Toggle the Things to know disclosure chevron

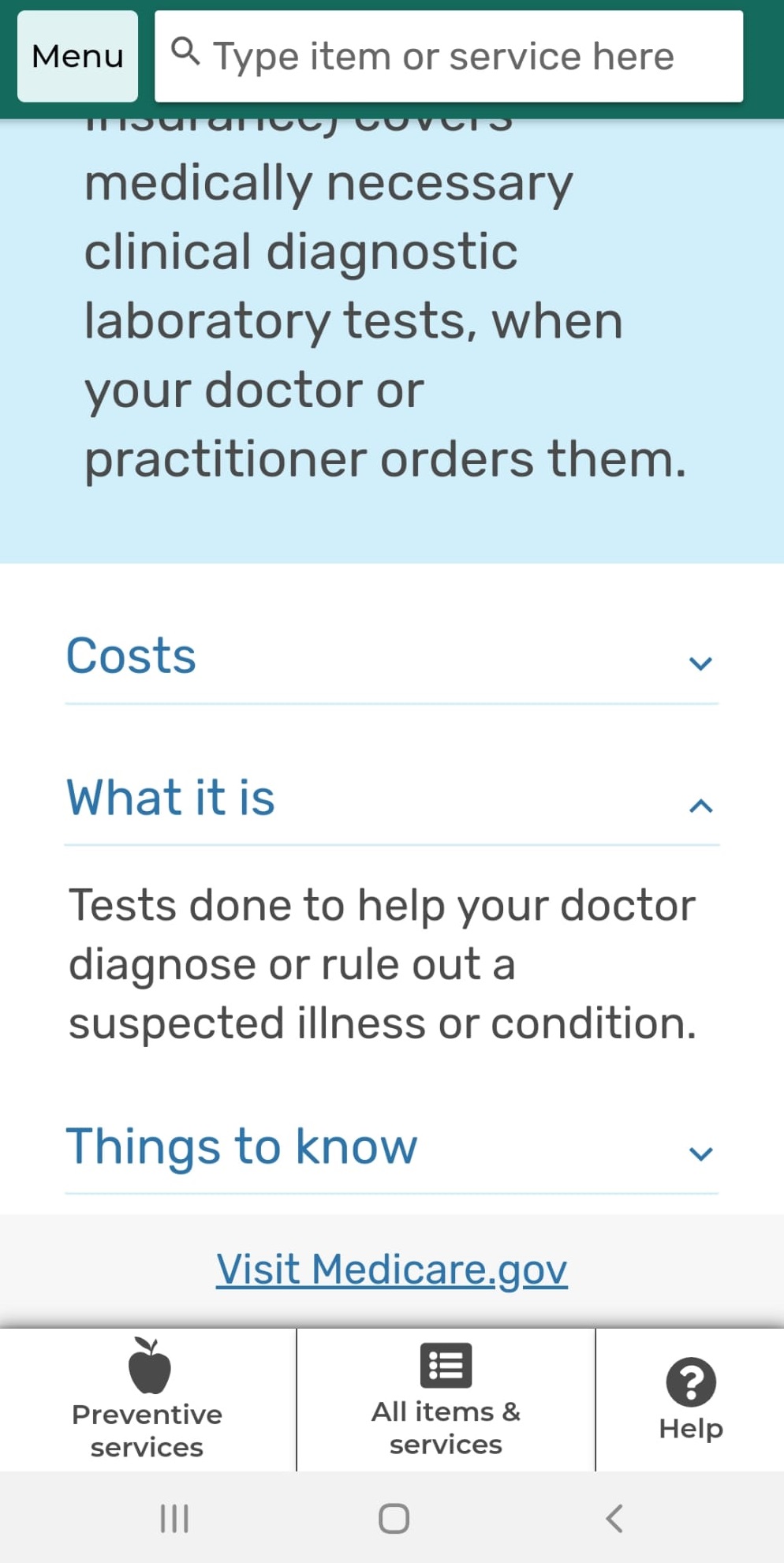click(699, 1154)
